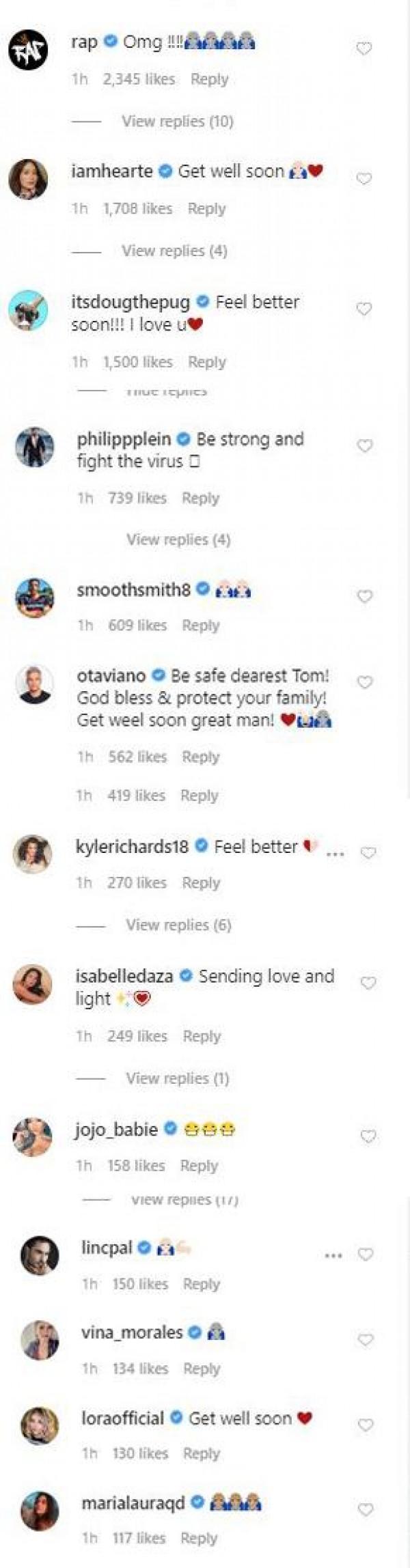View the 10 replies under rap's comment
Image resolution: width=410 pixels, height=1568 pixels.
(x=177, y=122)
